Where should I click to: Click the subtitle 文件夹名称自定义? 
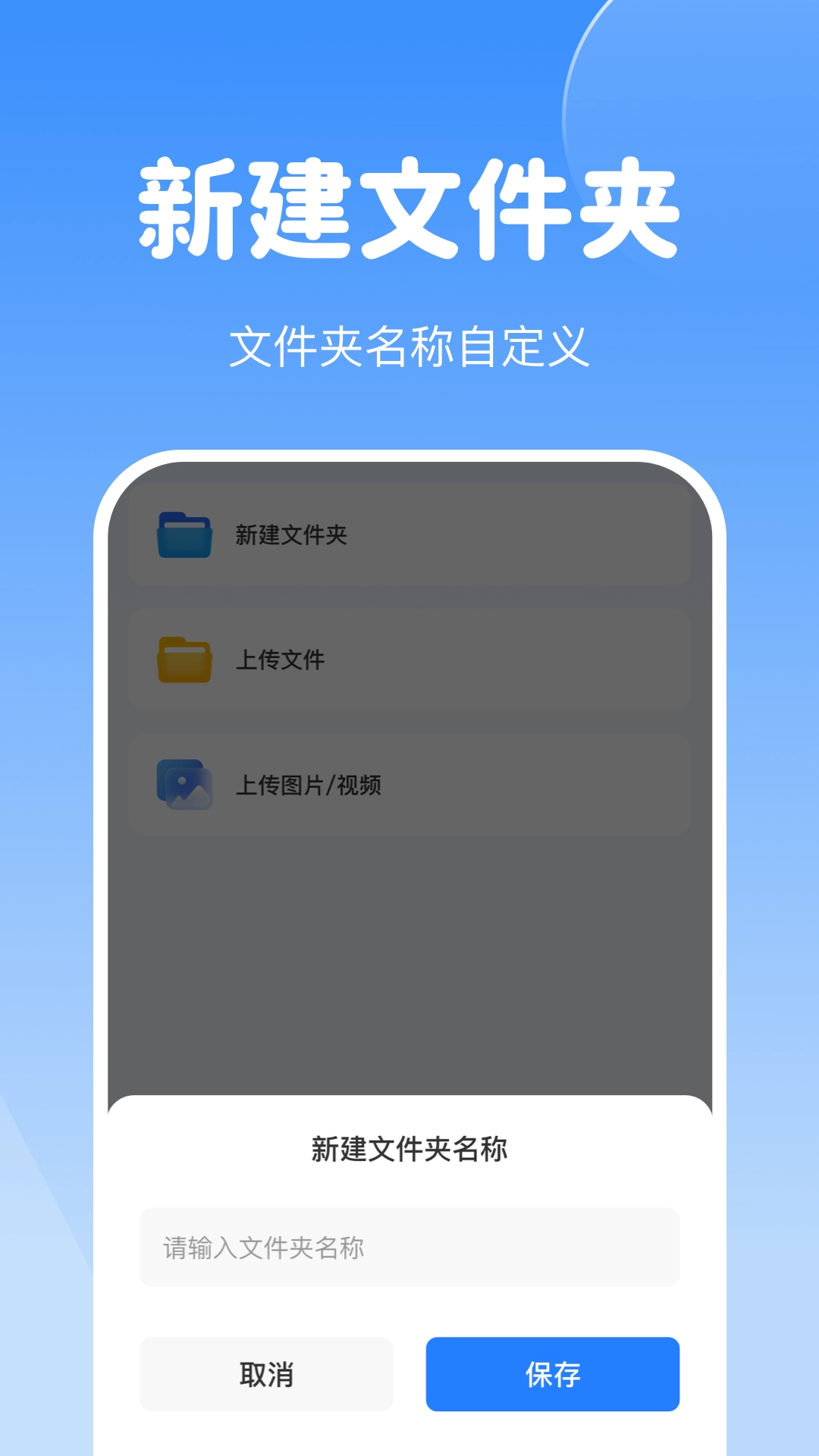pyautogui.click(x=409, y=345)
